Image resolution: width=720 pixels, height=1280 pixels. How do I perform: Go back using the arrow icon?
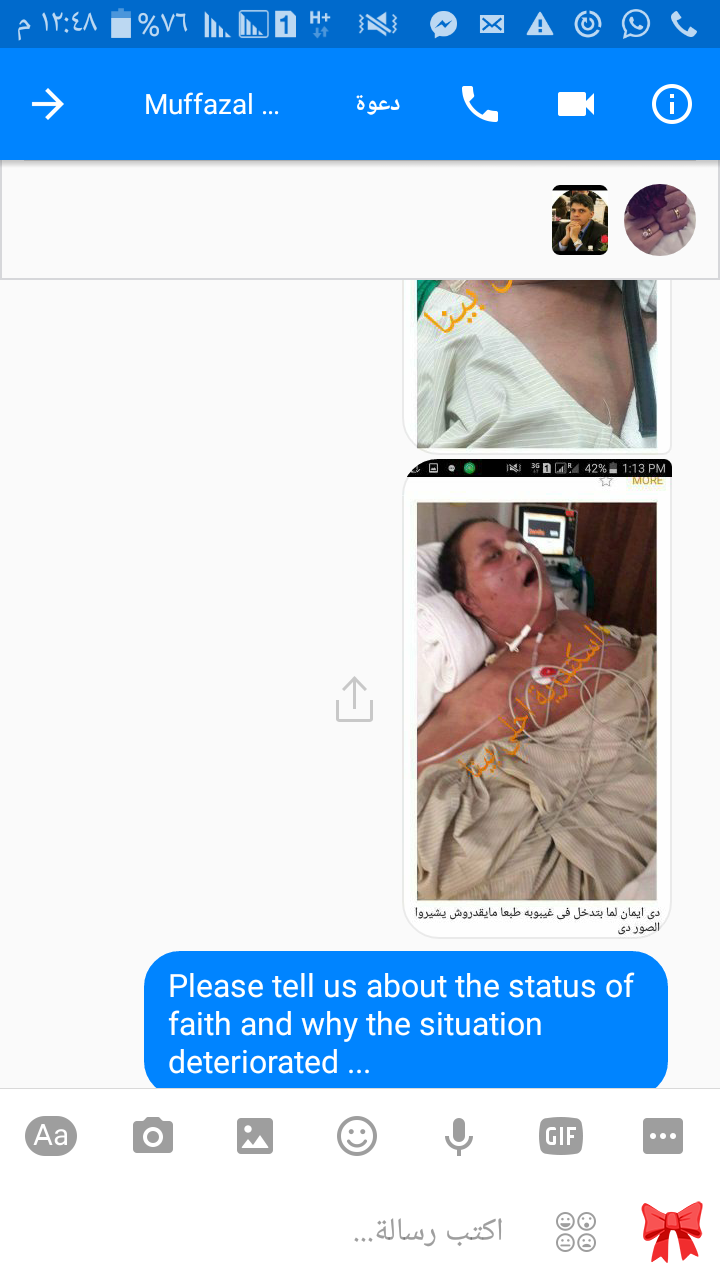click(x=48, y=104)
